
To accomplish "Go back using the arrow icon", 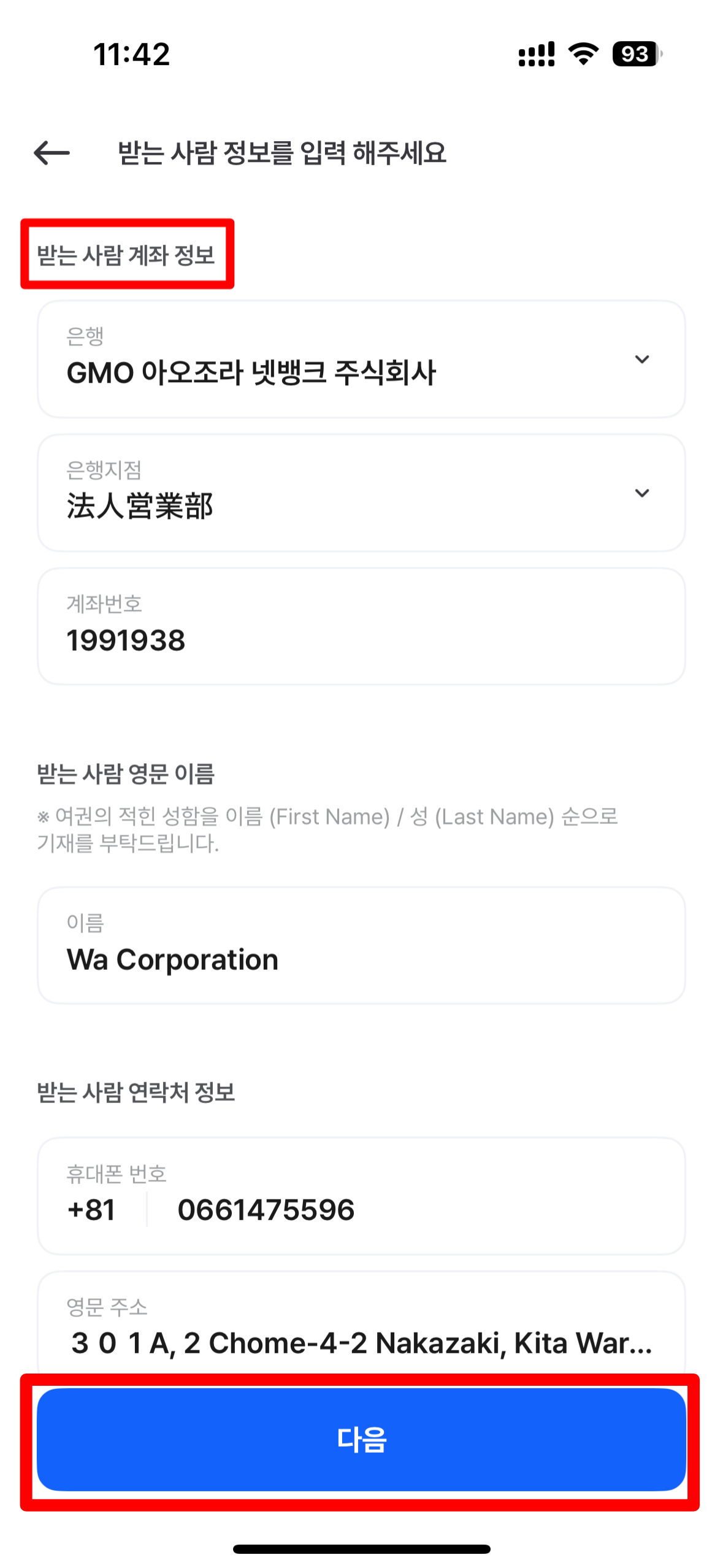I will pyautogui.click(x=52, y=153).
